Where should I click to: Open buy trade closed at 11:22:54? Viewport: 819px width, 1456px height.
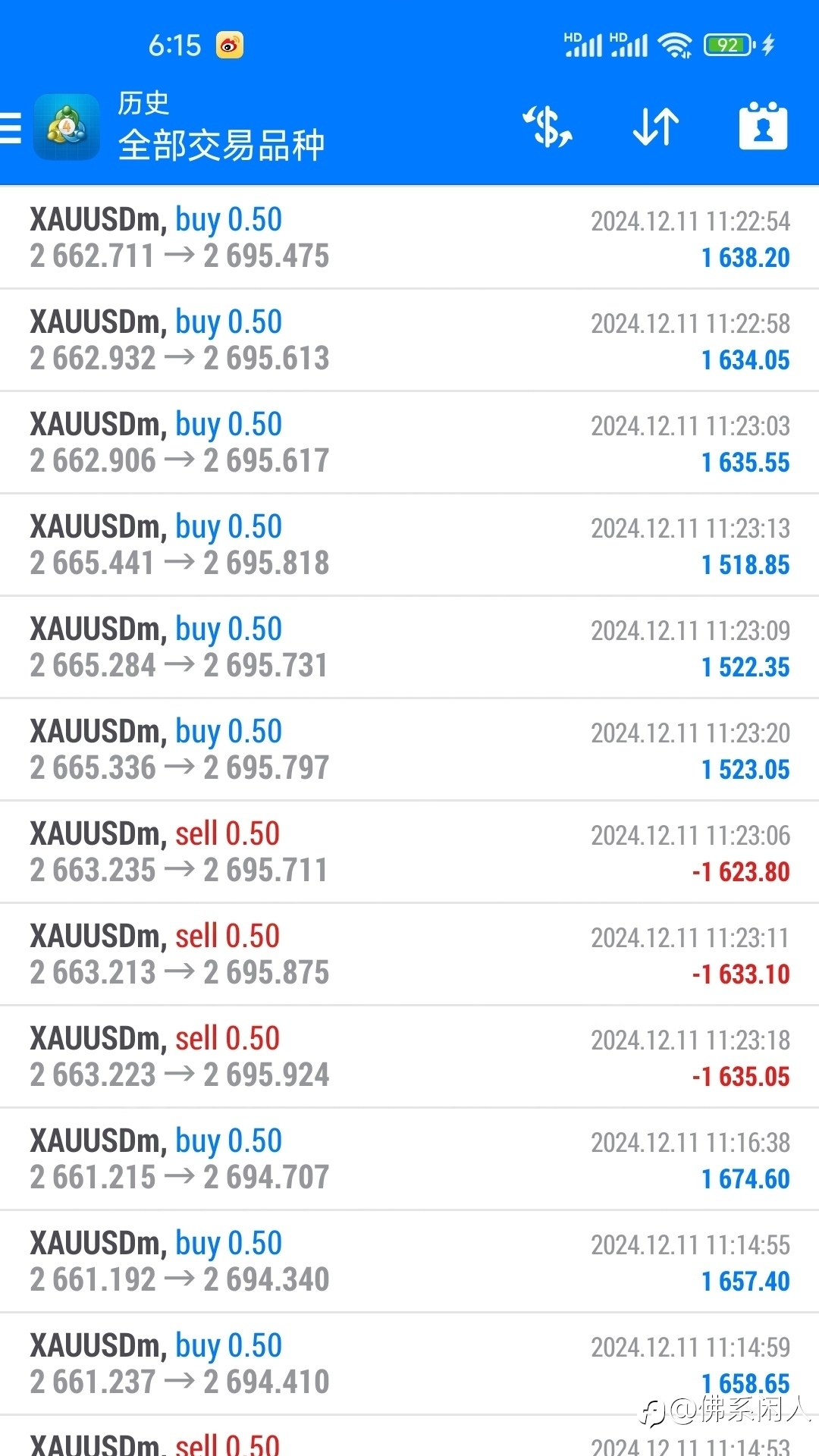click(409, 237)
